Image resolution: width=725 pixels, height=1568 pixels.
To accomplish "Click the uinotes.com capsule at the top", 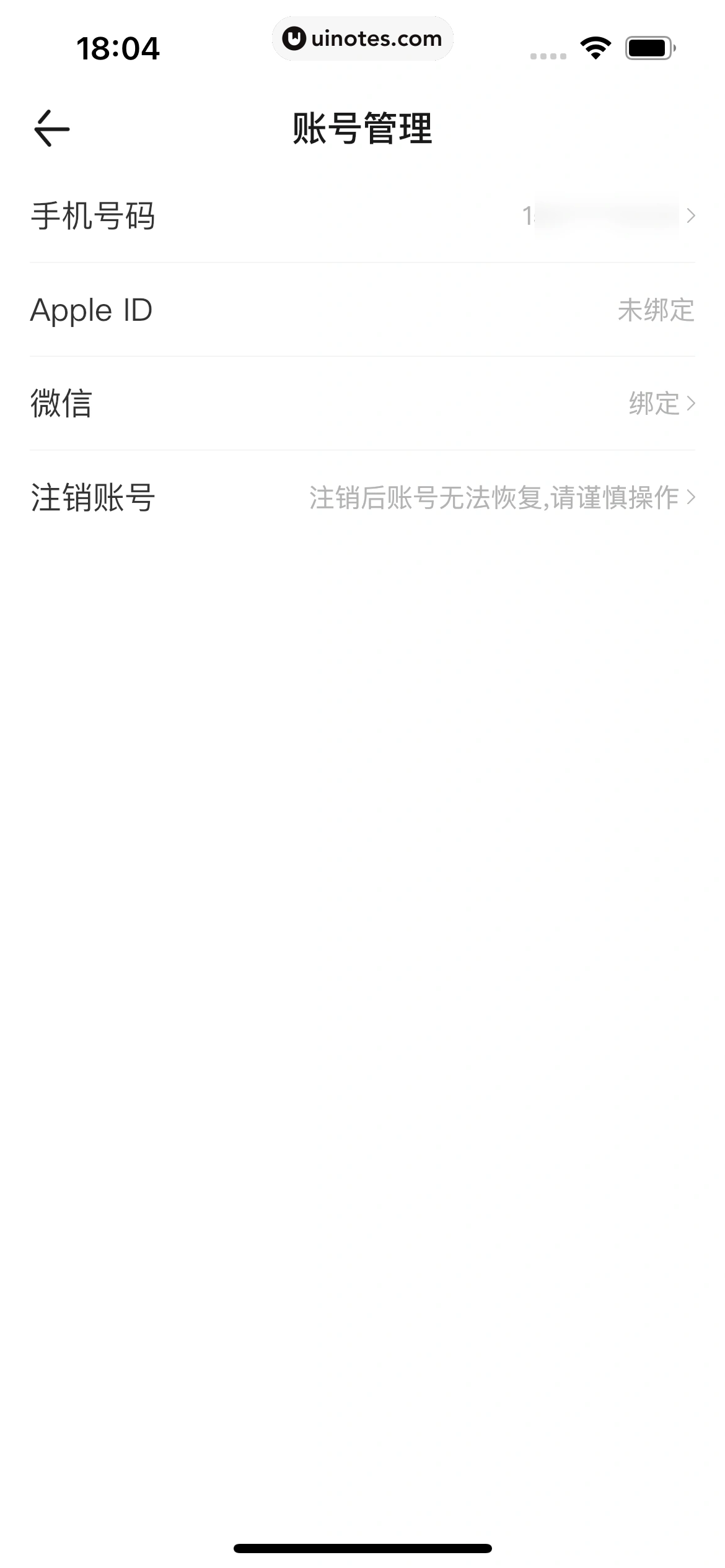I will click(x=363, y=38).
